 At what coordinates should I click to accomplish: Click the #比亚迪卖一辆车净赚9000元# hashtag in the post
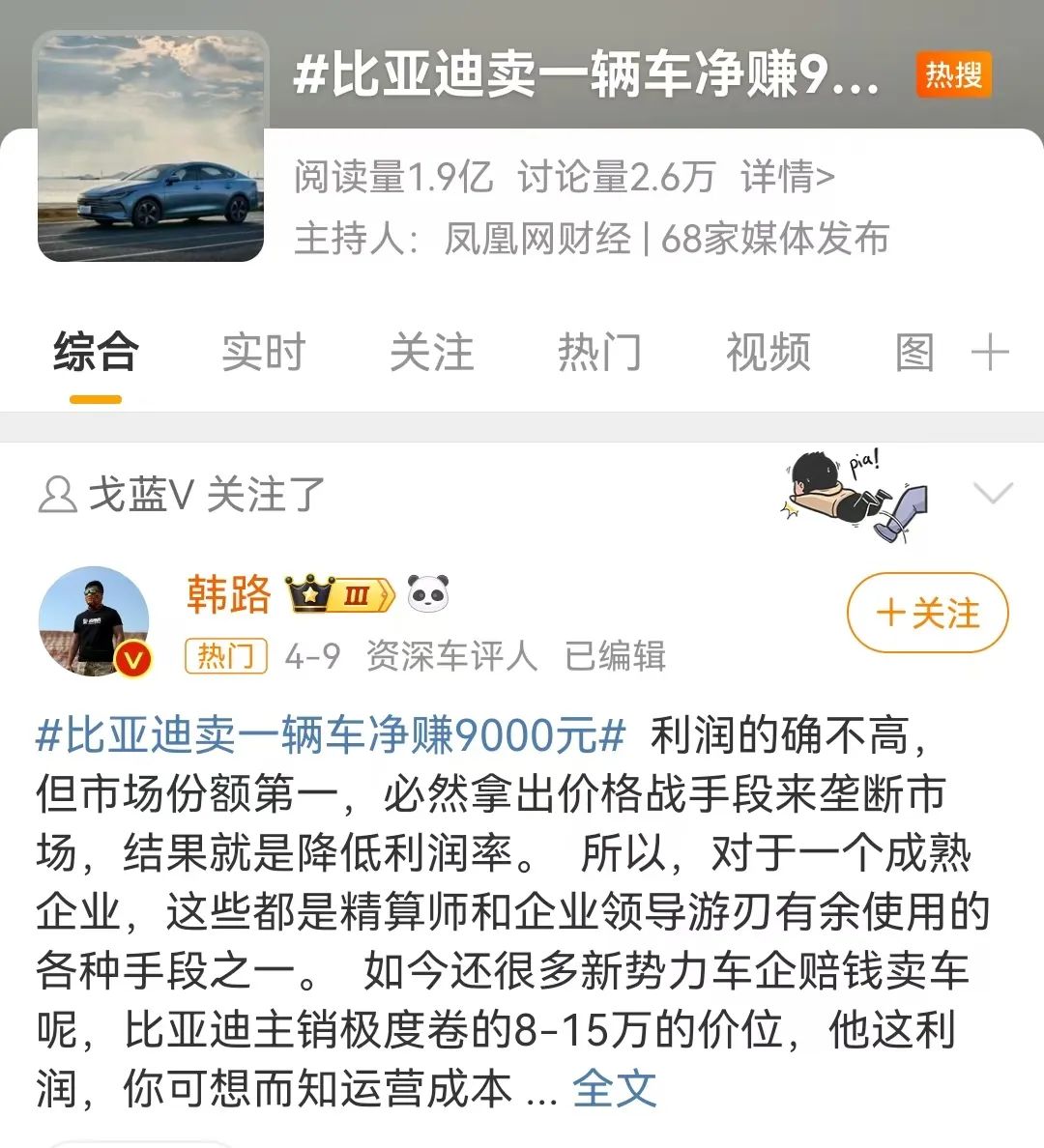click(x=324, y=734)
